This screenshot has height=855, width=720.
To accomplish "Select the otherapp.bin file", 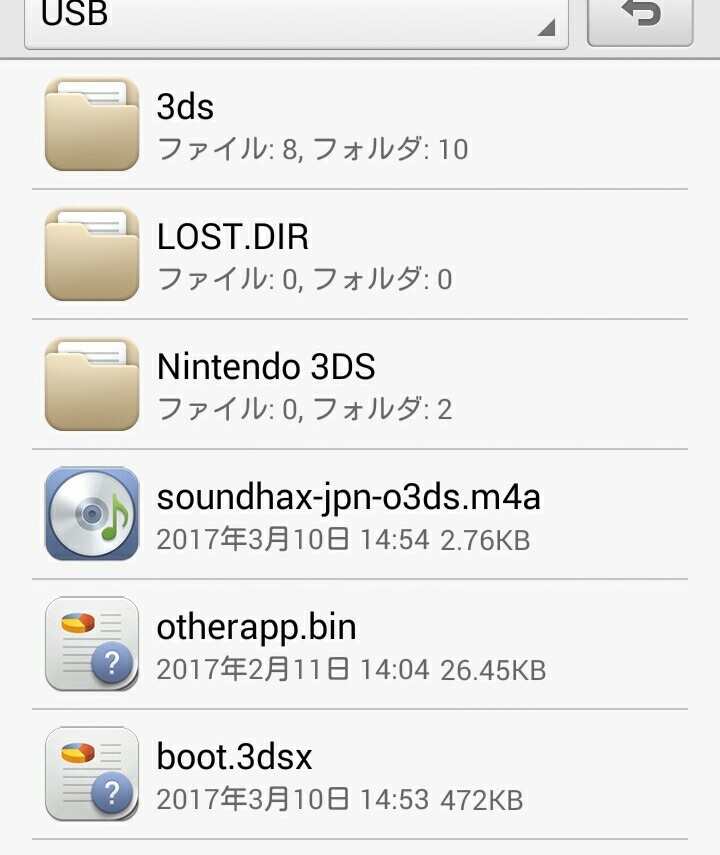I will pos(360,645).
